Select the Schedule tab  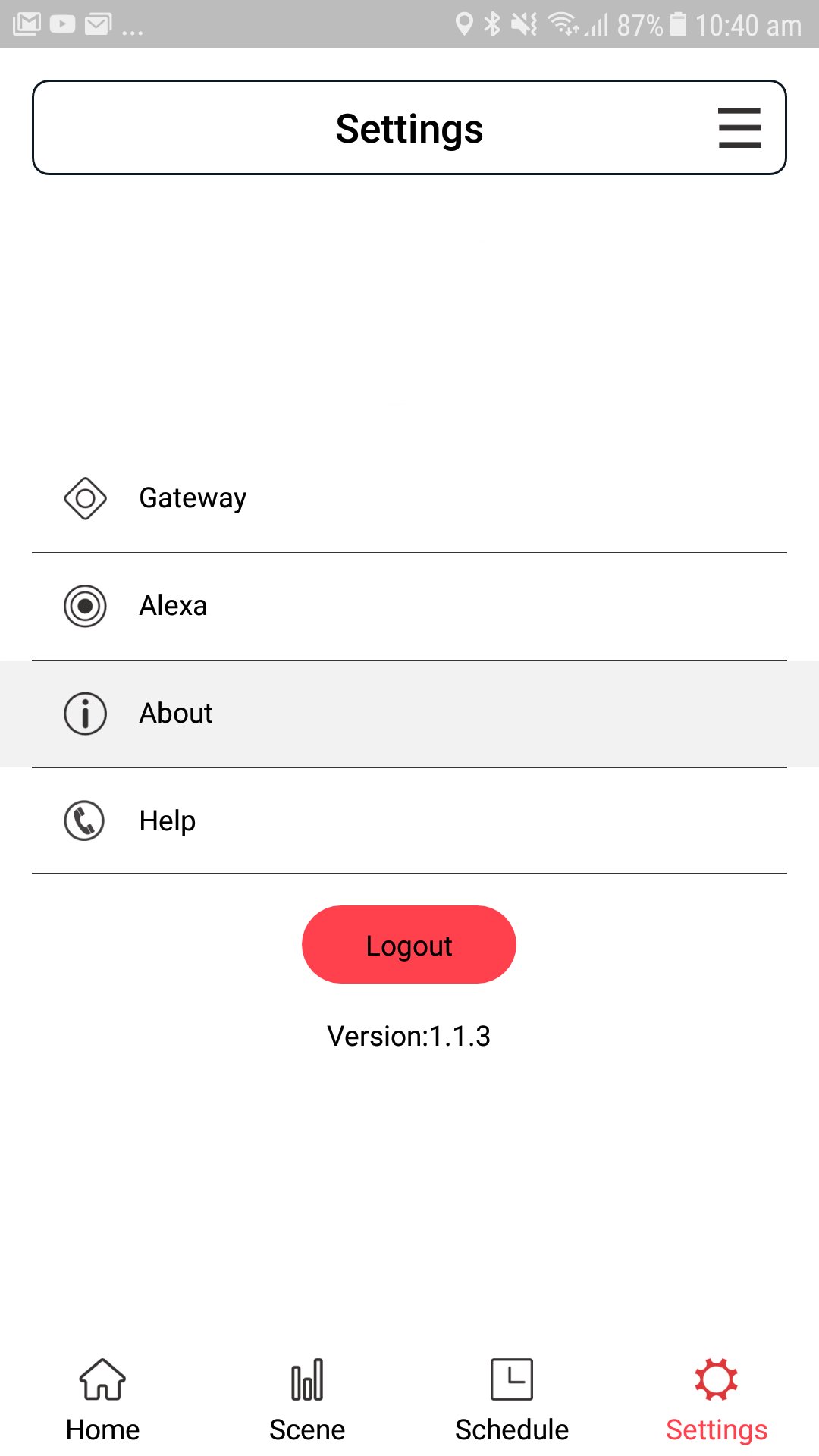tap(512, 1400)
